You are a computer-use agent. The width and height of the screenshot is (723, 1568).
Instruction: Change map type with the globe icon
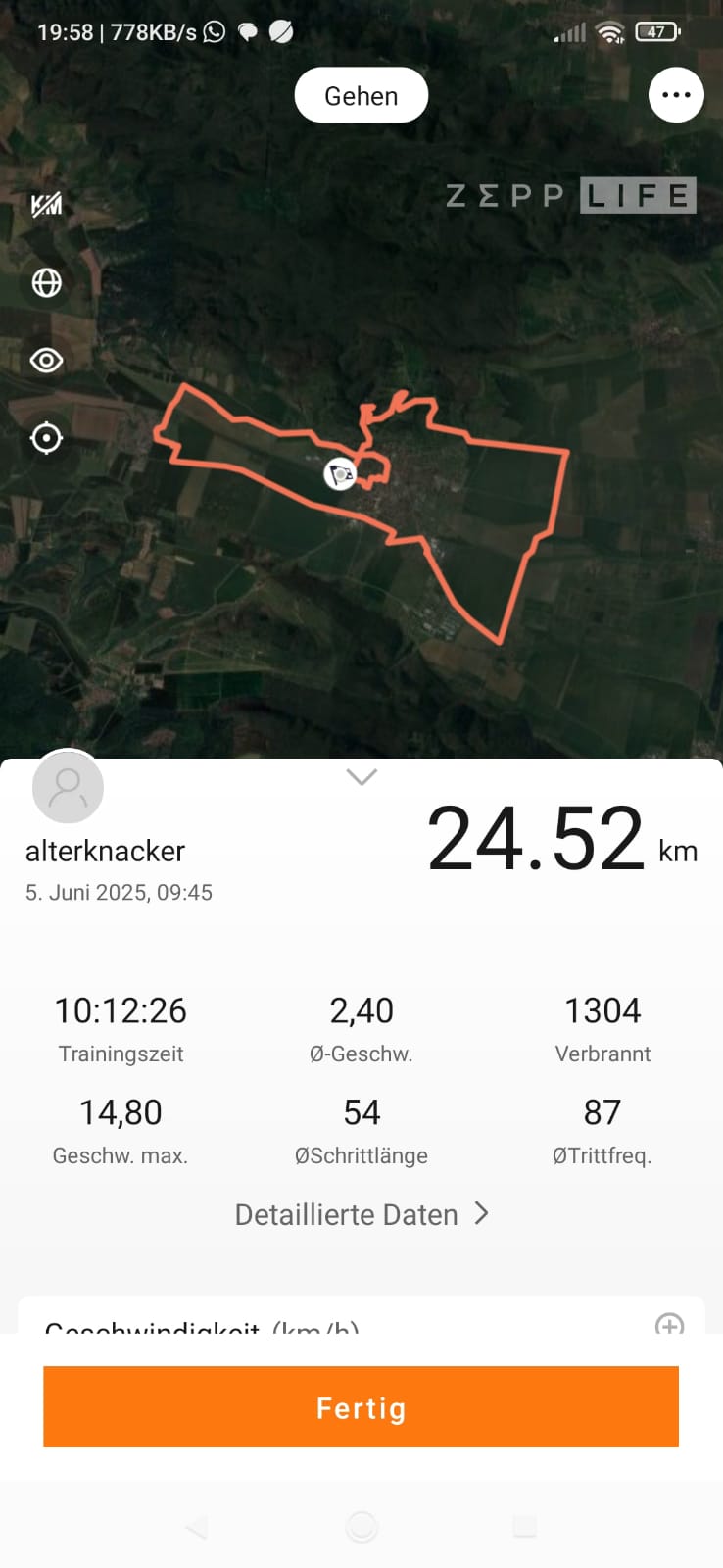coord(46,282)
